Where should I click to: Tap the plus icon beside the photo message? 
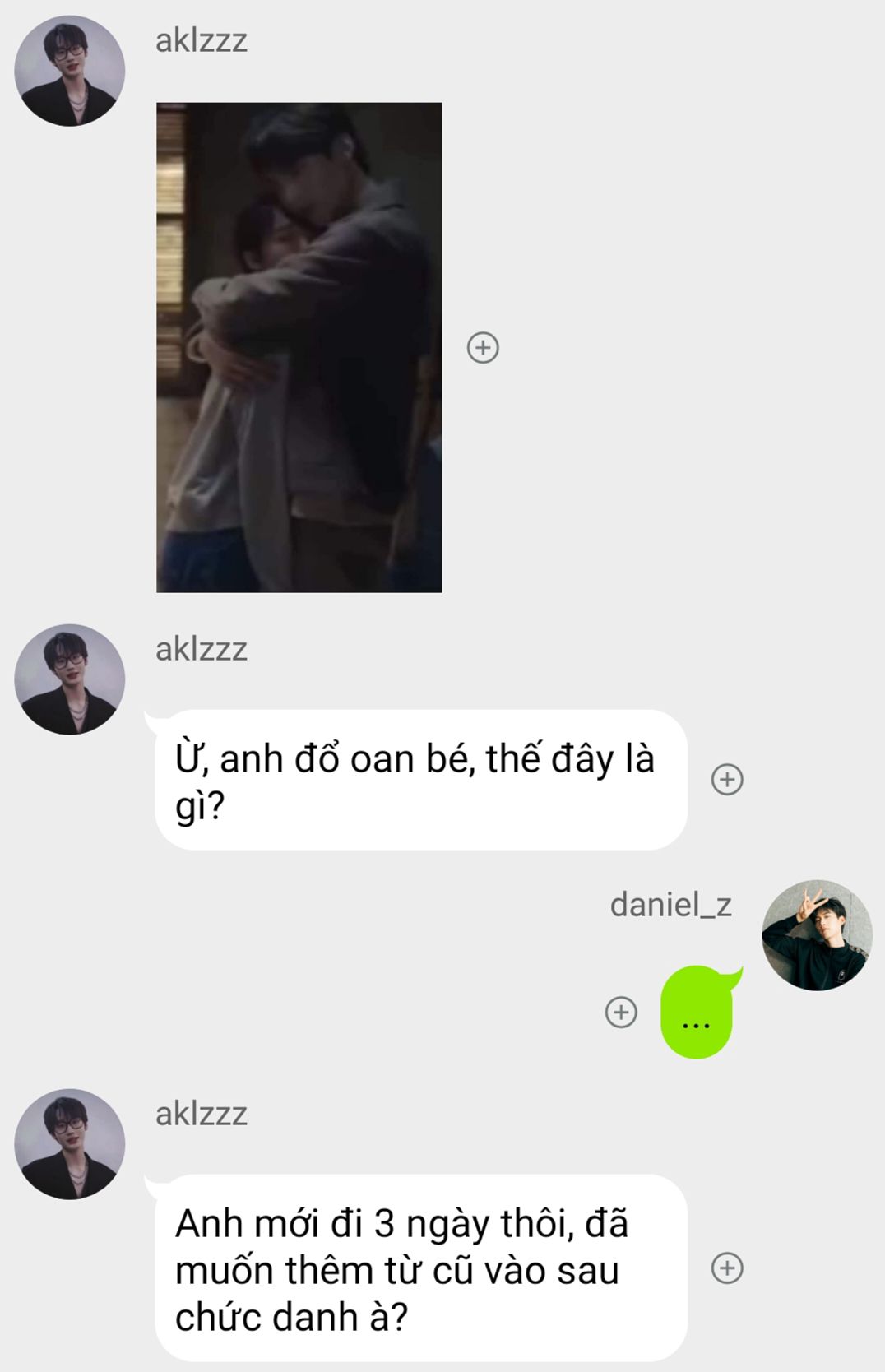tap(483, 348)
